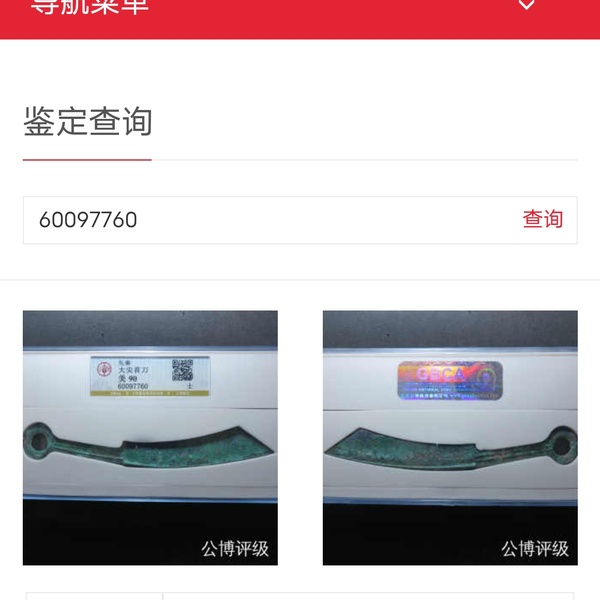Open the back photo with the hologram label
This screenshot has height=600, width=600.
[450, 437]
